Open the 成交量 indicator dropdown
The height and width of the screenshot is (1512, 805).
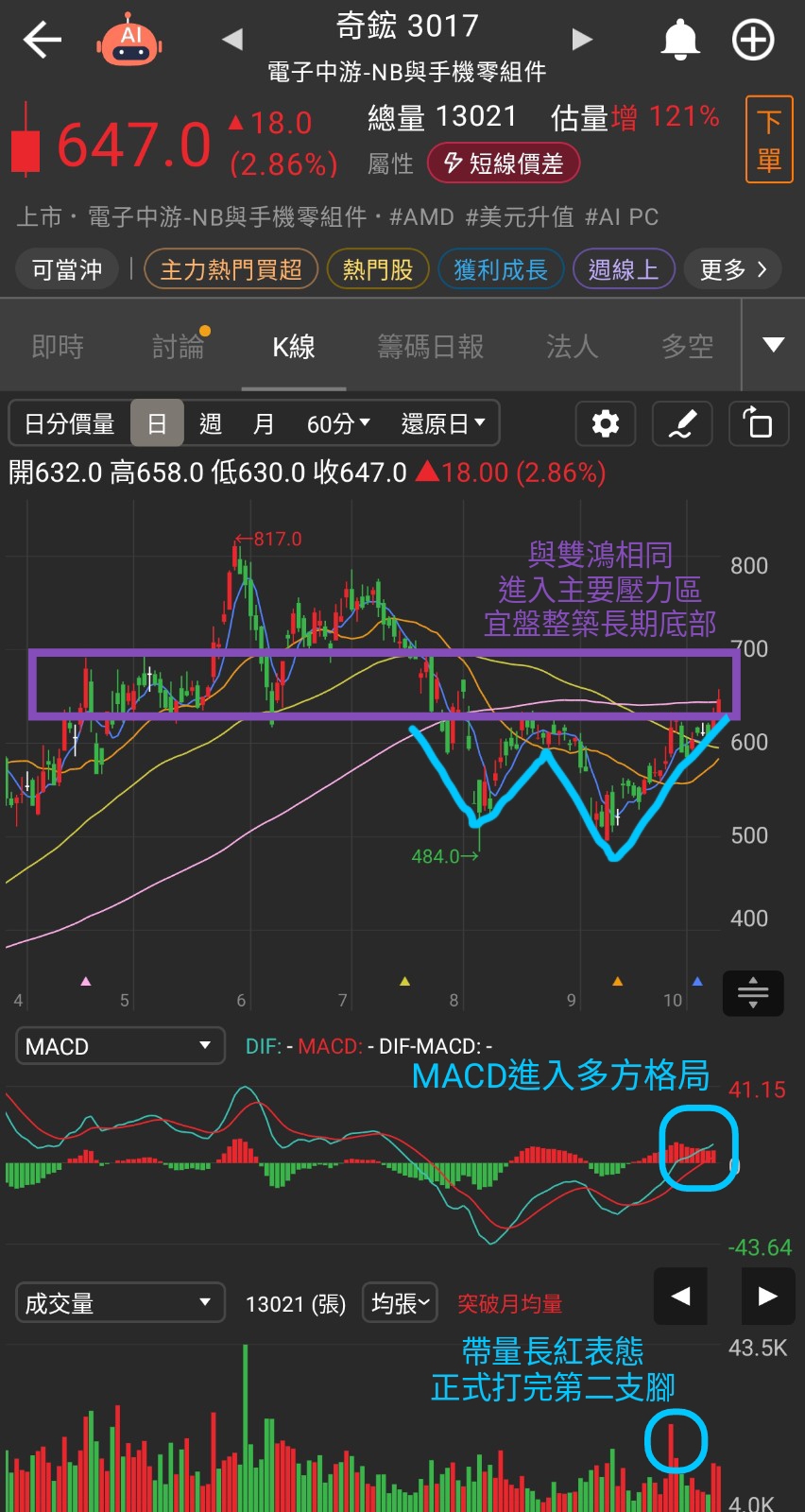click(x=120, y=1303)
